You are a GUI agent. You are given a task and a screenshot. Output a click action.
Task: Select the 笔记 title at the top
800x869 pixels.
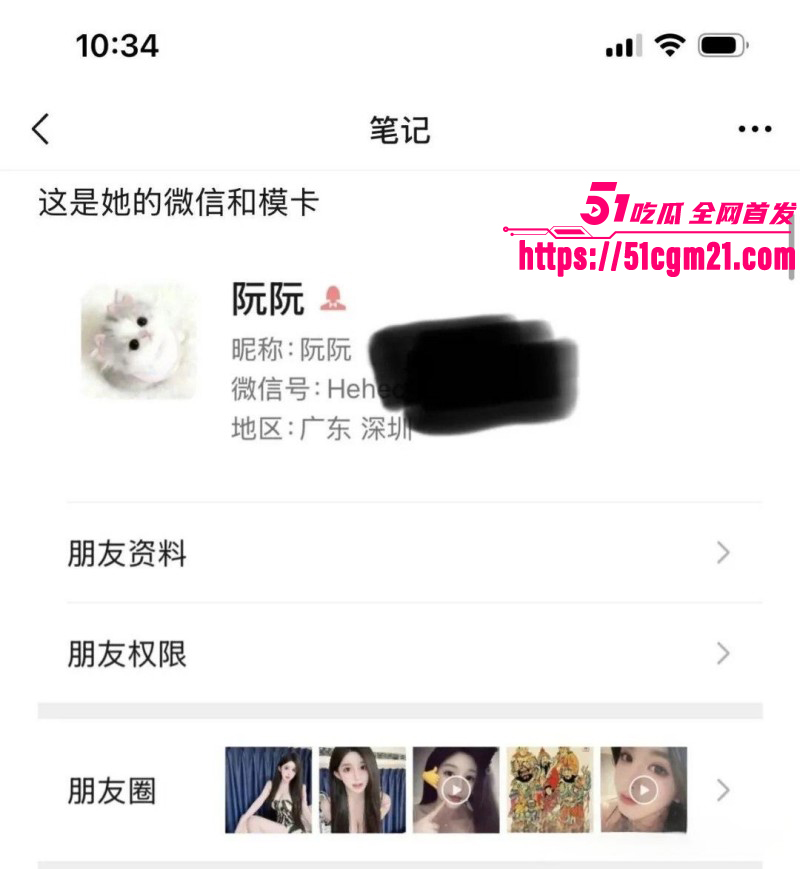pos(399,129)
